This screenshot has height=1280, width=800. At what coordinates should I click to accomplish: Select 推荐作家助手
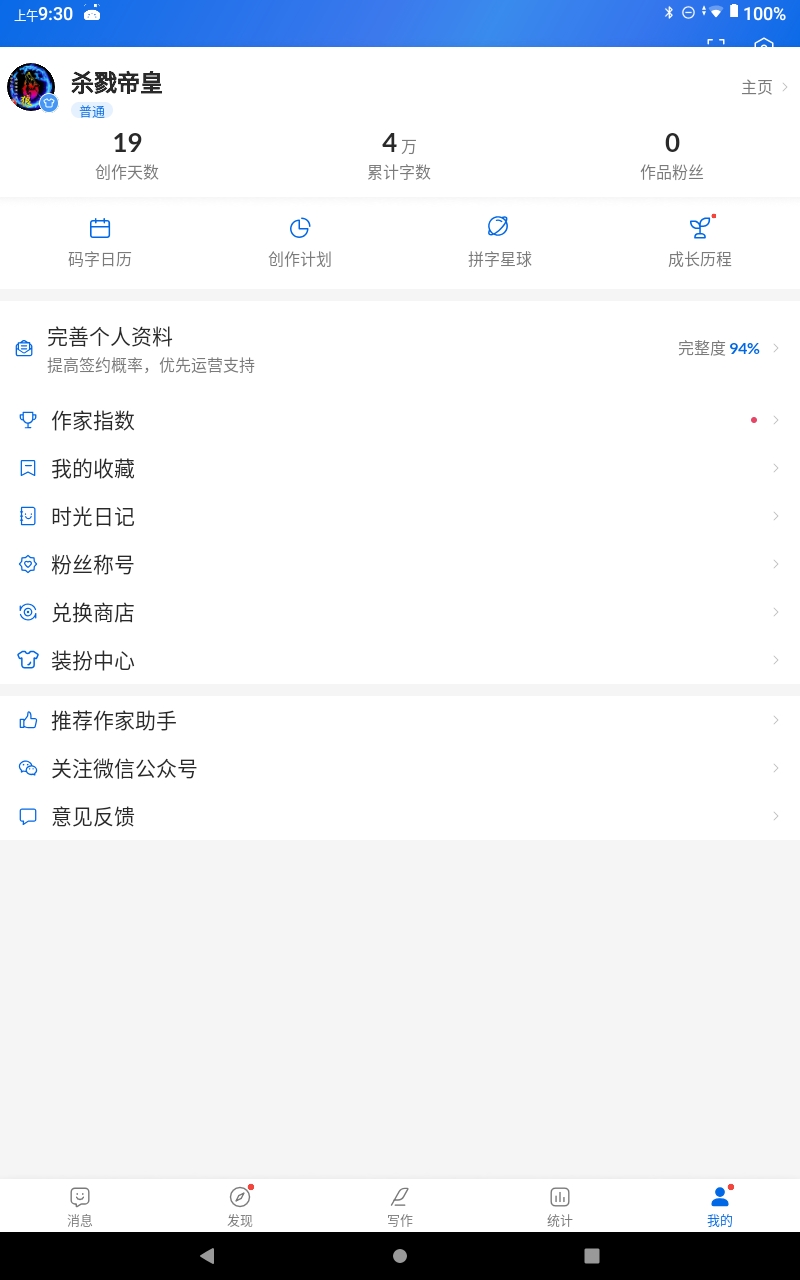click(x=400, y=721)
